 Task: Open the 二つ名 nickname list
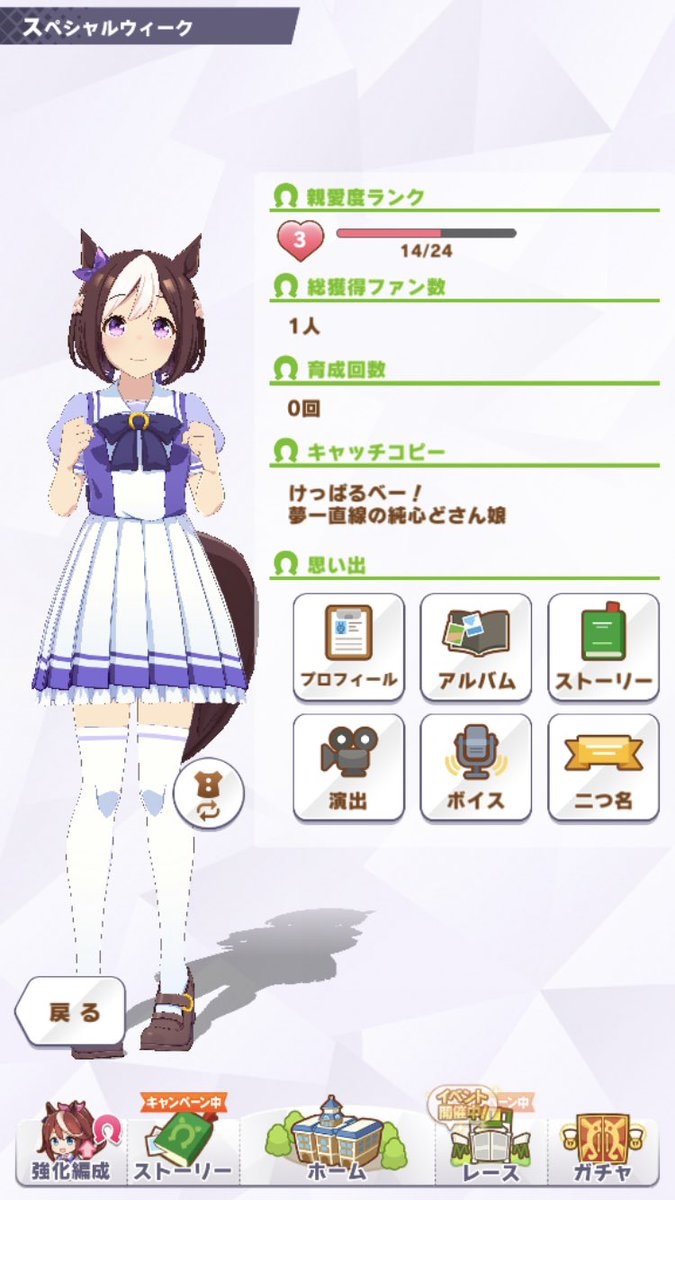coord(603,767)
